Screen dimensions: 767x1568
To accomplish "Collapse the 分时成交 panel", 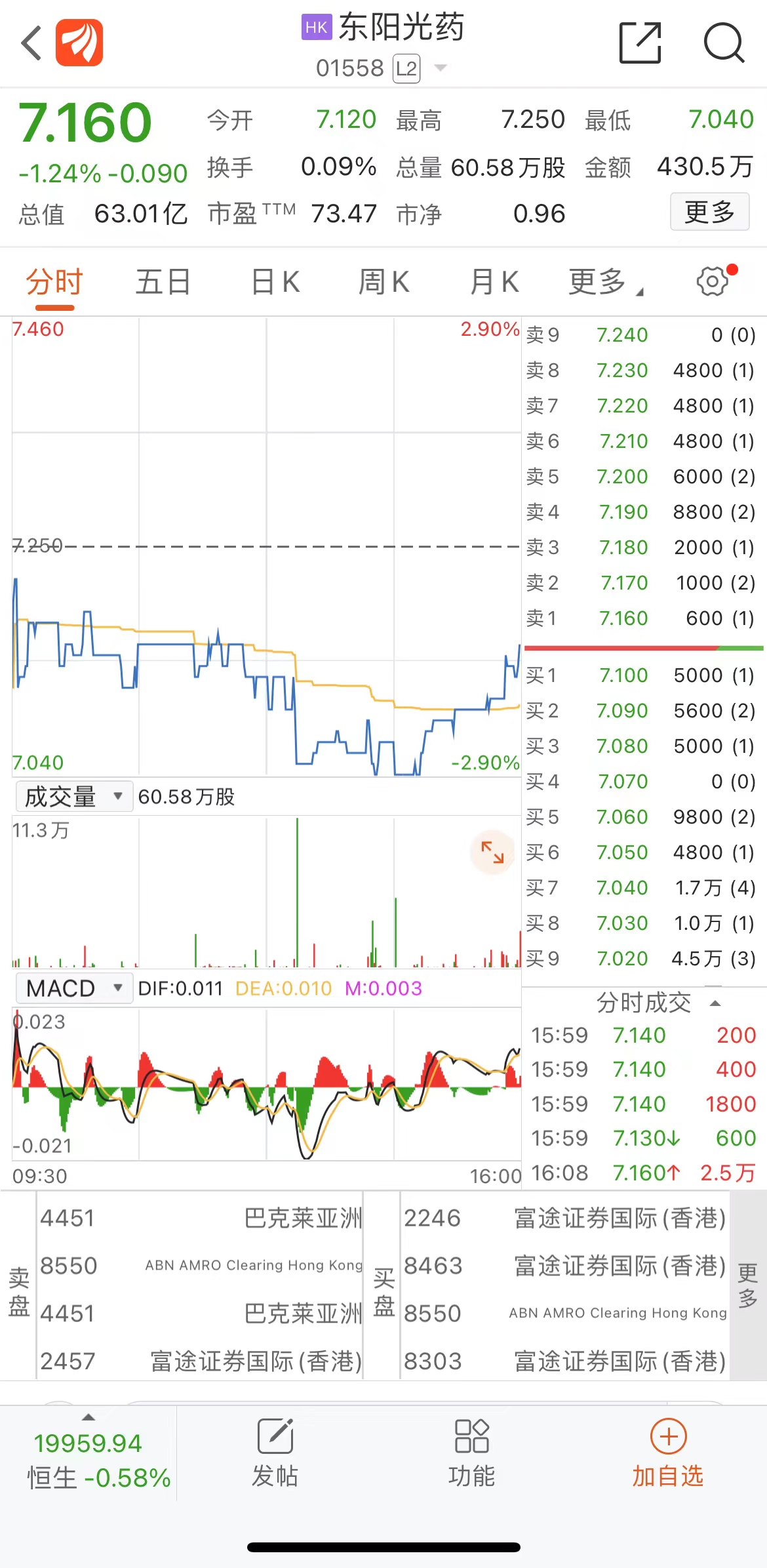I will coord(715,1003).
